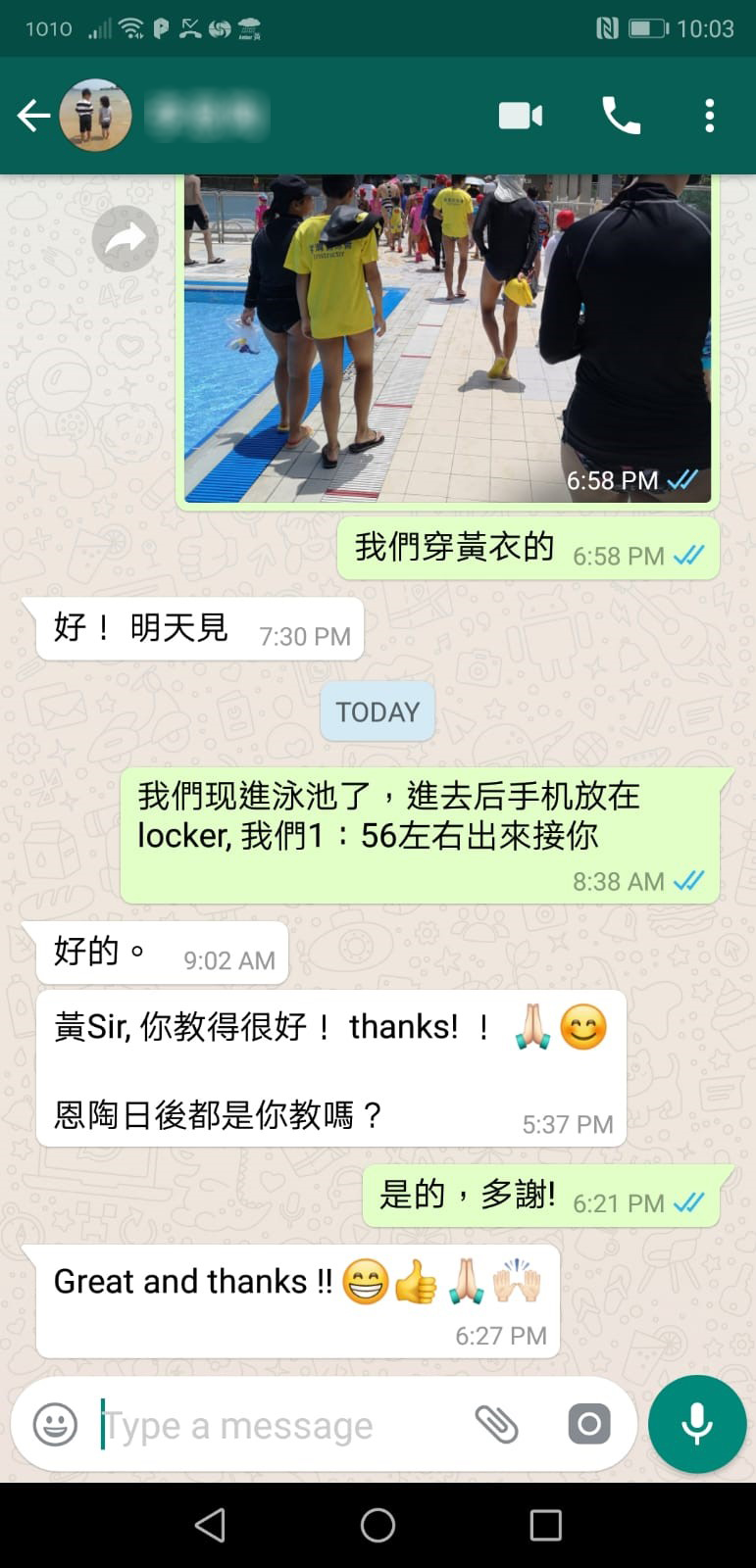
Task: Record a voice message
Action: [x=697, y=1424]
